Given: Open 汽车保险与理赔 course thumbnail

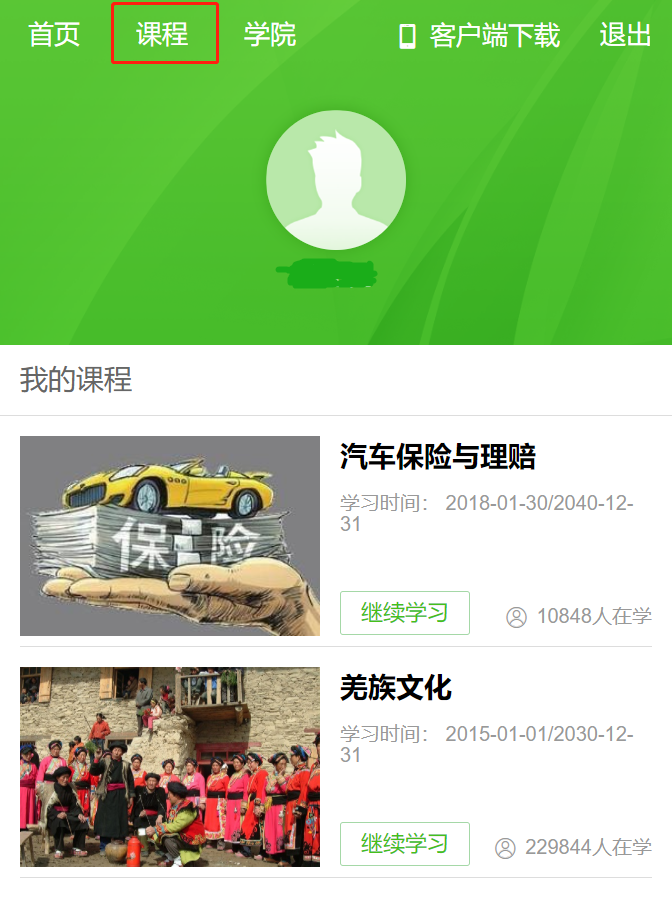Looking at the screenshot, I should 170,536.
